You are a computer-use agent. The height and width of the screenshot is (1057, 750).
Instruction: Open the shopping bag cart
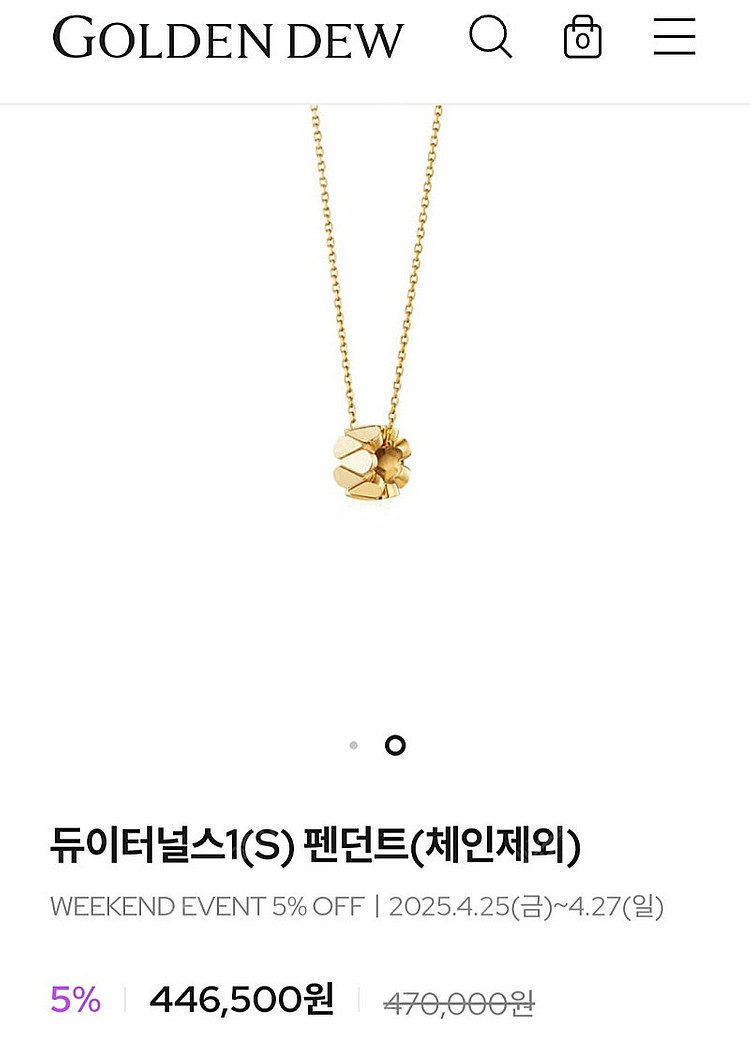pos(582,38)
